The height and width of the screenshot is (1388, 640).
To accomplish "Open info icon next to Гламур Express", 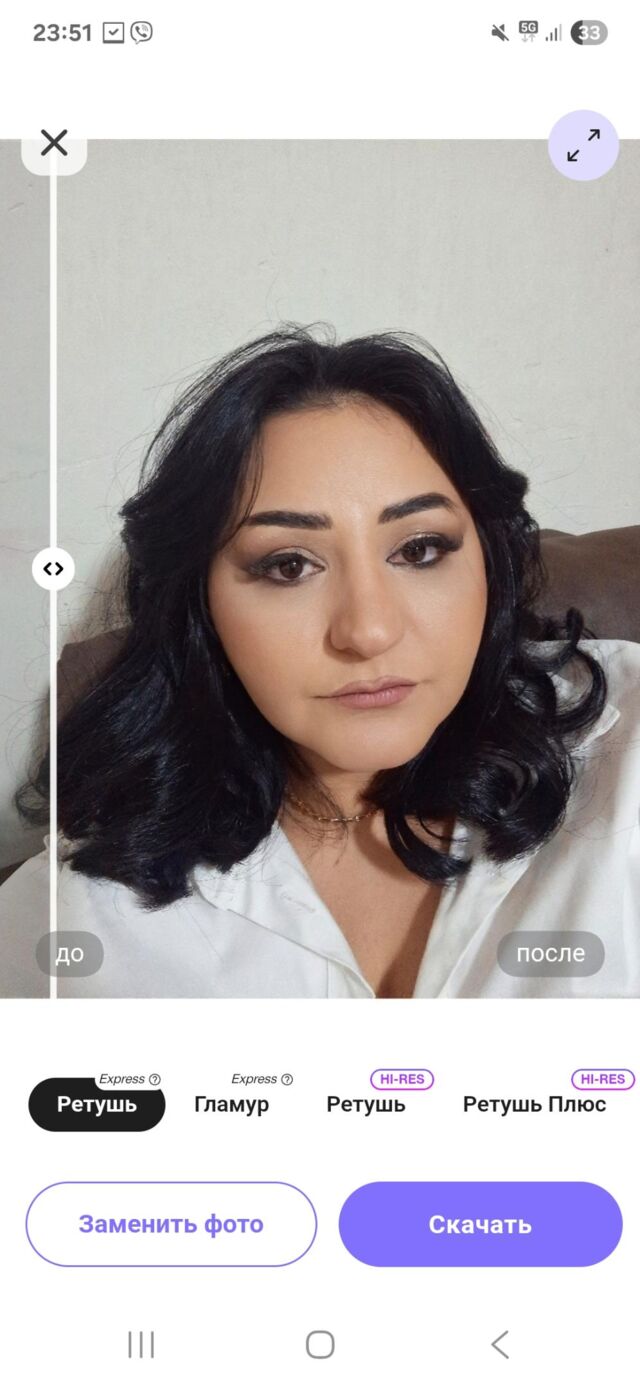I will coord(288,1080).
